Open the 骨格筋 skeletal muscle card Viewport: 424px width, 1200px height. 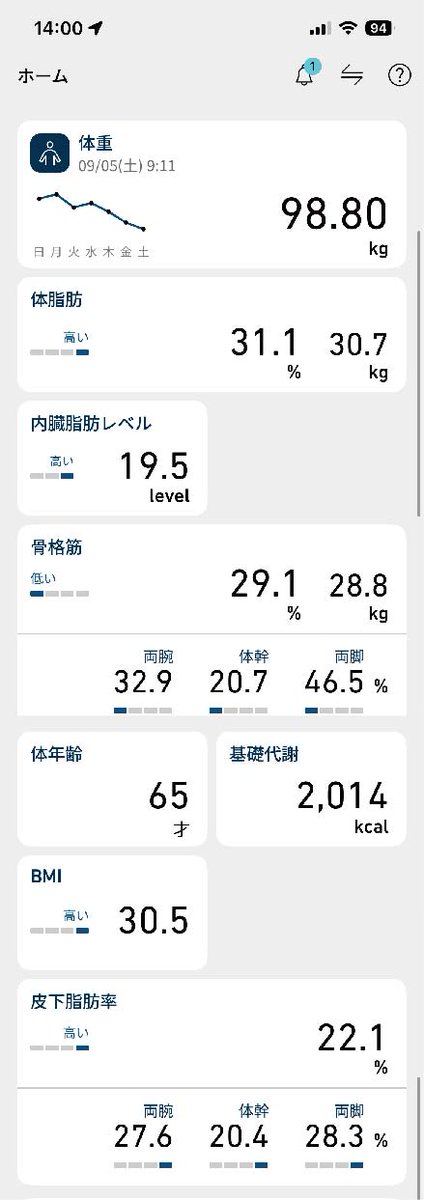[x=212, y=620]
